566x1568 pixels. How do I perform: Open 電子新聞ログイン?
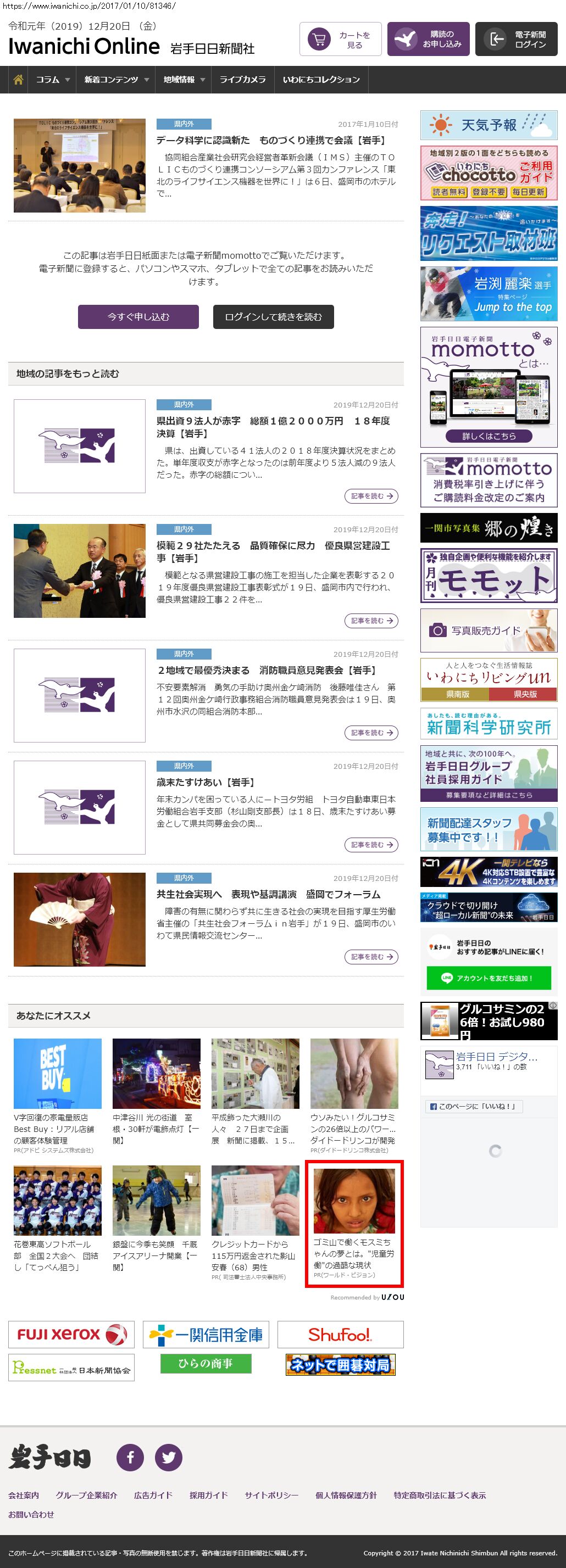(516, 40)
